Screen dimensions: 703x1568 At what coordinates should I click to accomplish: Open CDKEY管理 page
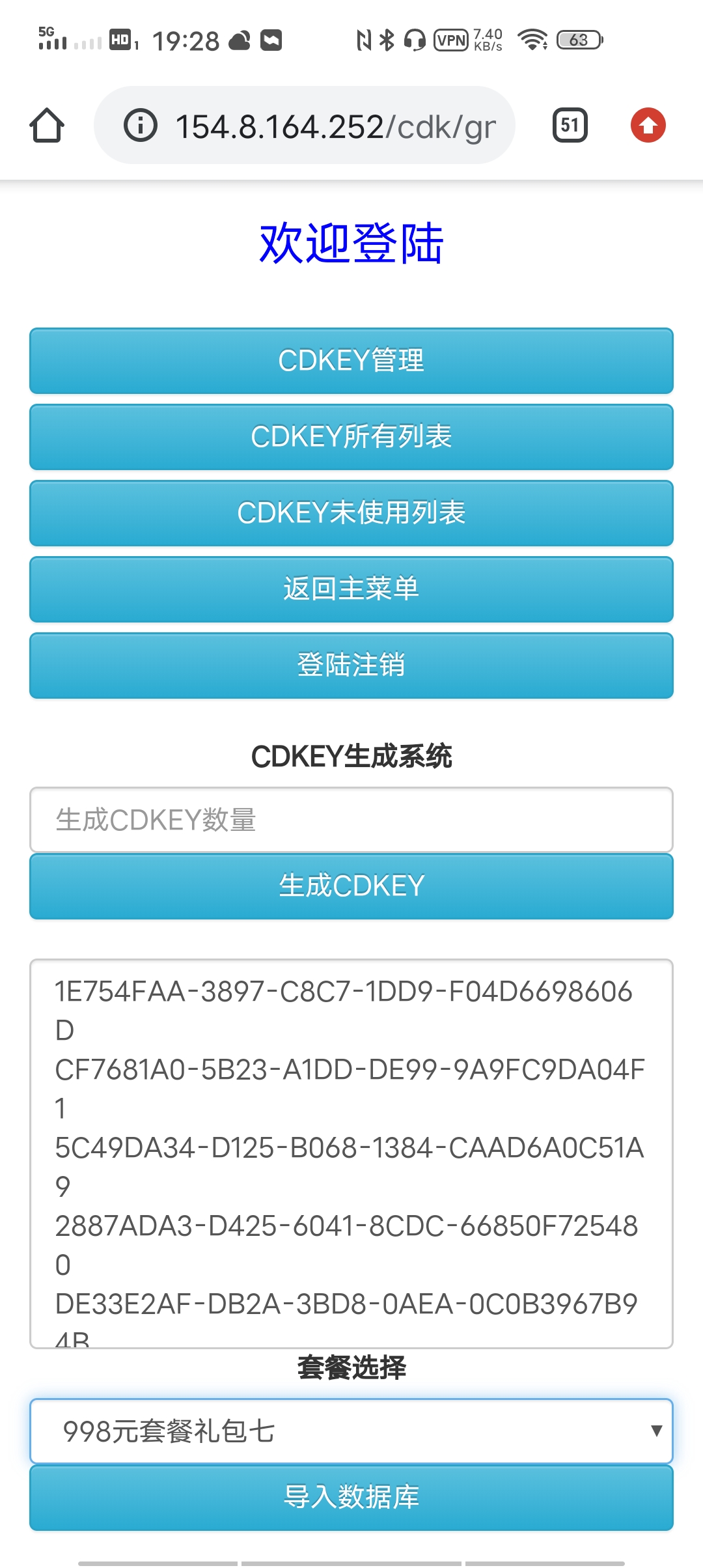click(x=351, y=361)
